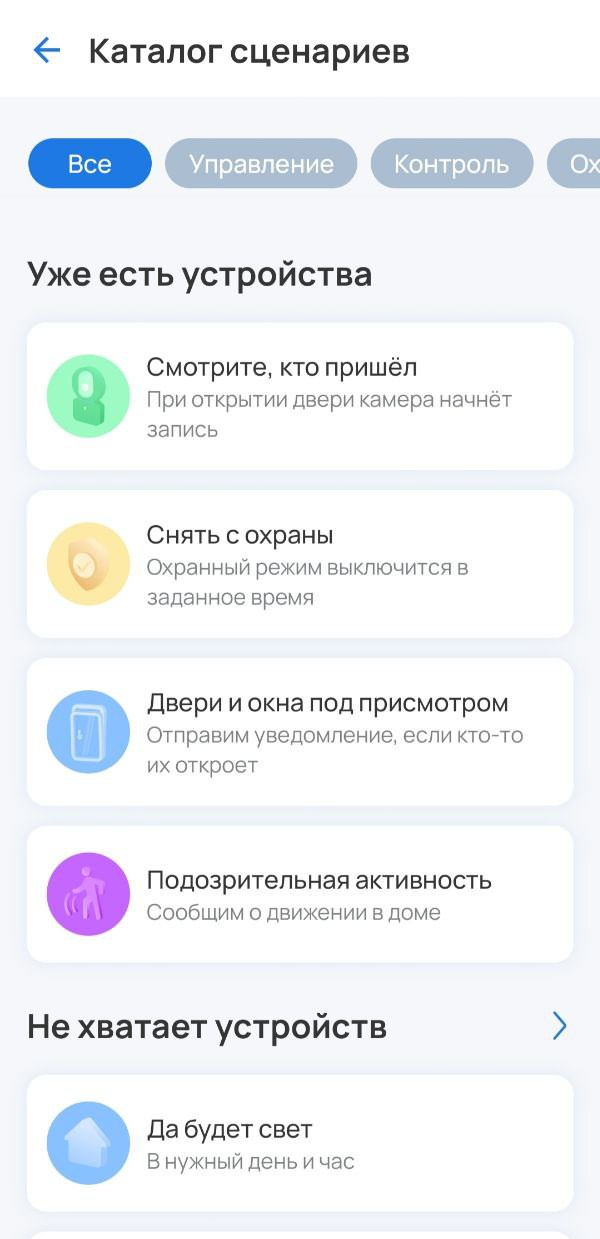This screenshot has width=600, height=1239.
Task: Go back from Каталог сценариев
Action: point(47,50)
